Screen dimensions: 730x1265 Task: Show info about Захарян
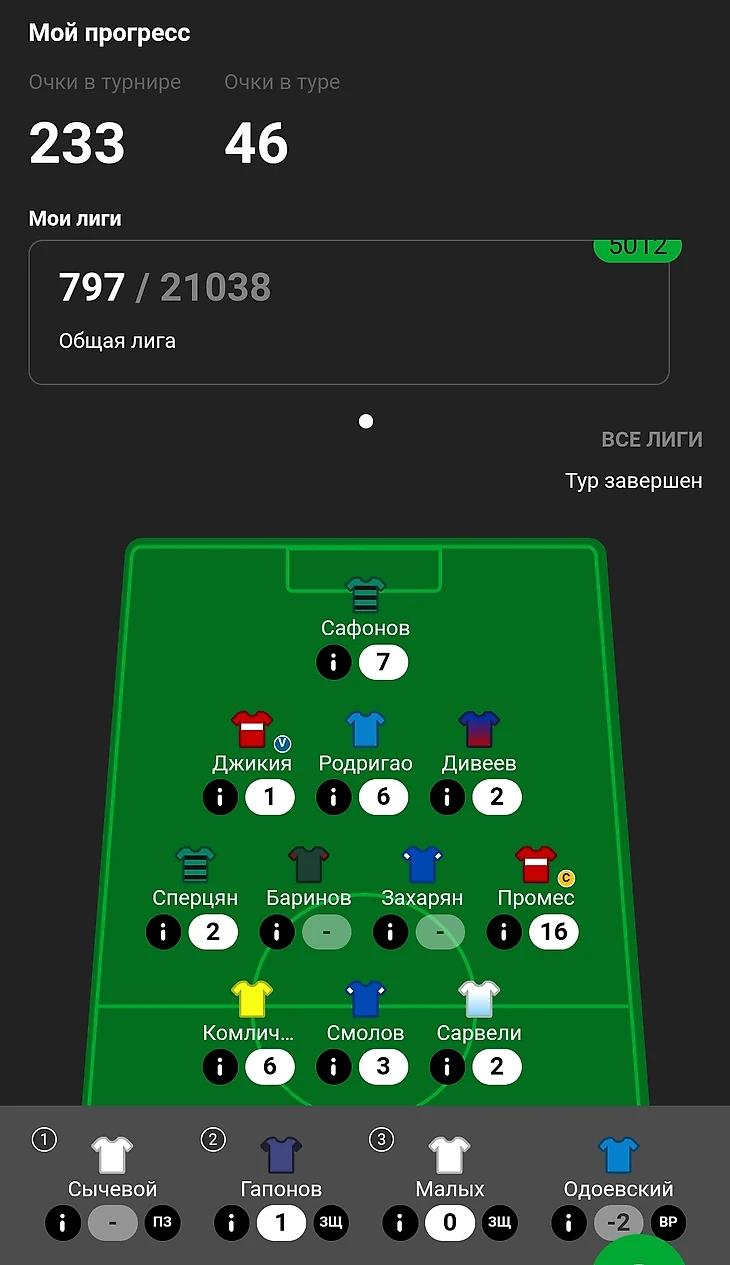[x=391, y=932]
